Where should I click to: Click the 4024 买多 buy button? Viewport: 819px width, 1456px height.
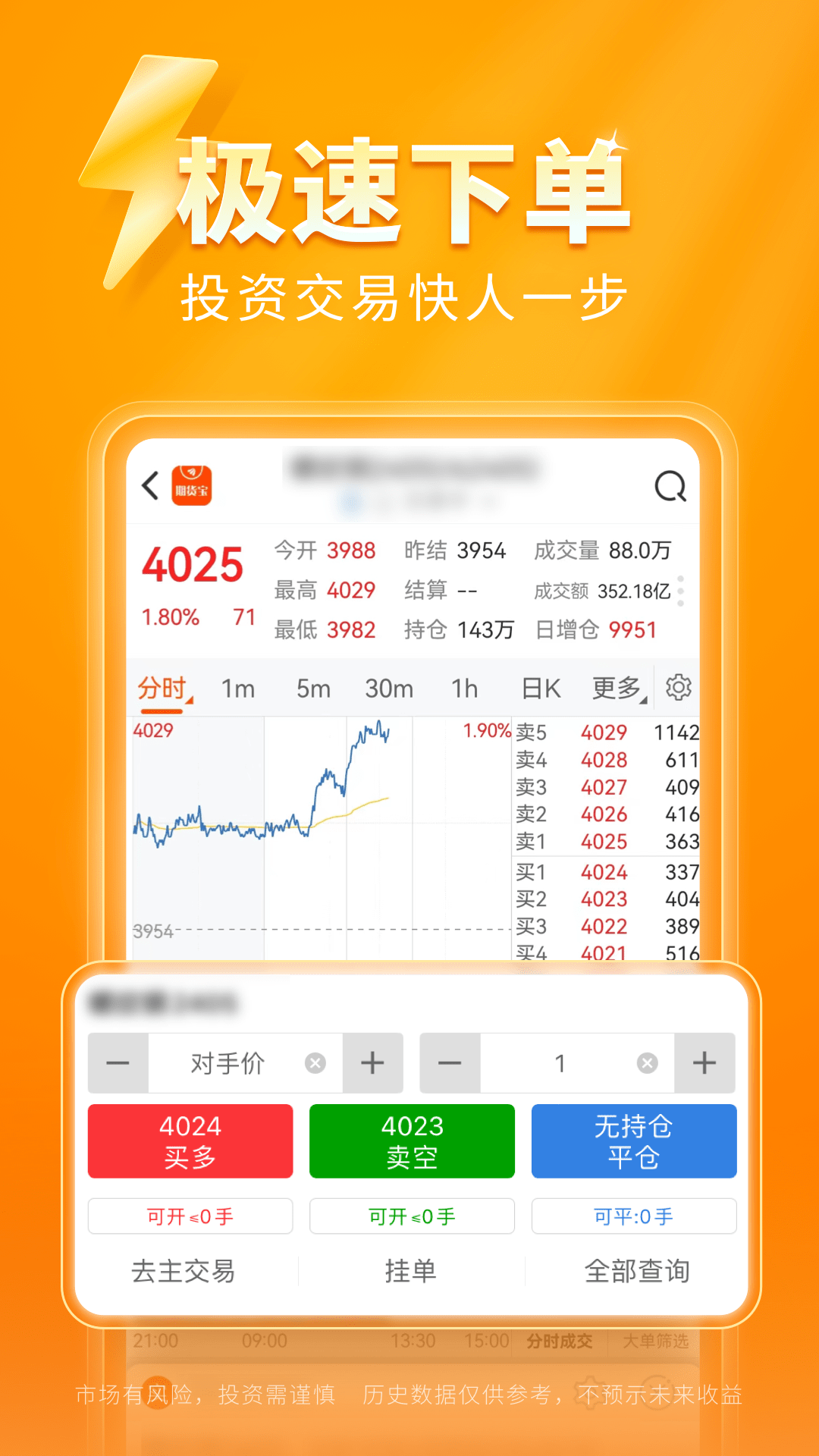pyautogui.click(x=190, y=1141)
